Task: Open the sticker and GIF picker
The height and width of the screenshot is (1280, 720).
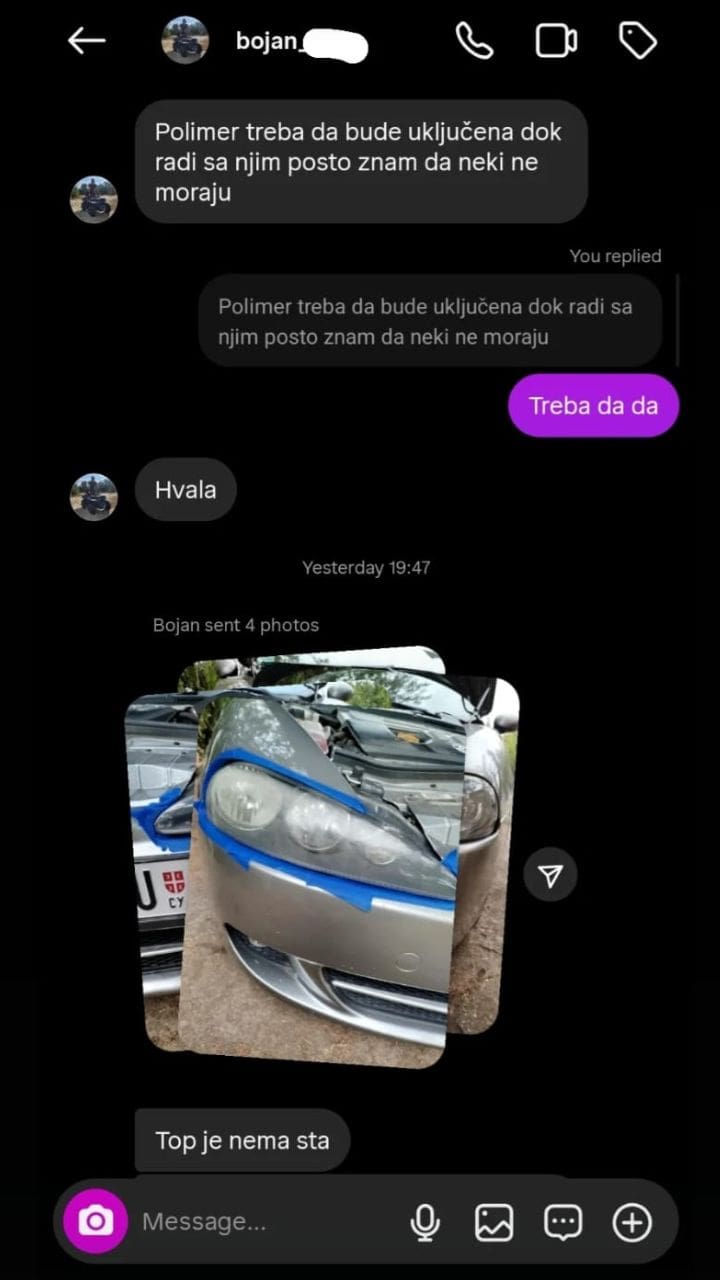Action: 563,1222
